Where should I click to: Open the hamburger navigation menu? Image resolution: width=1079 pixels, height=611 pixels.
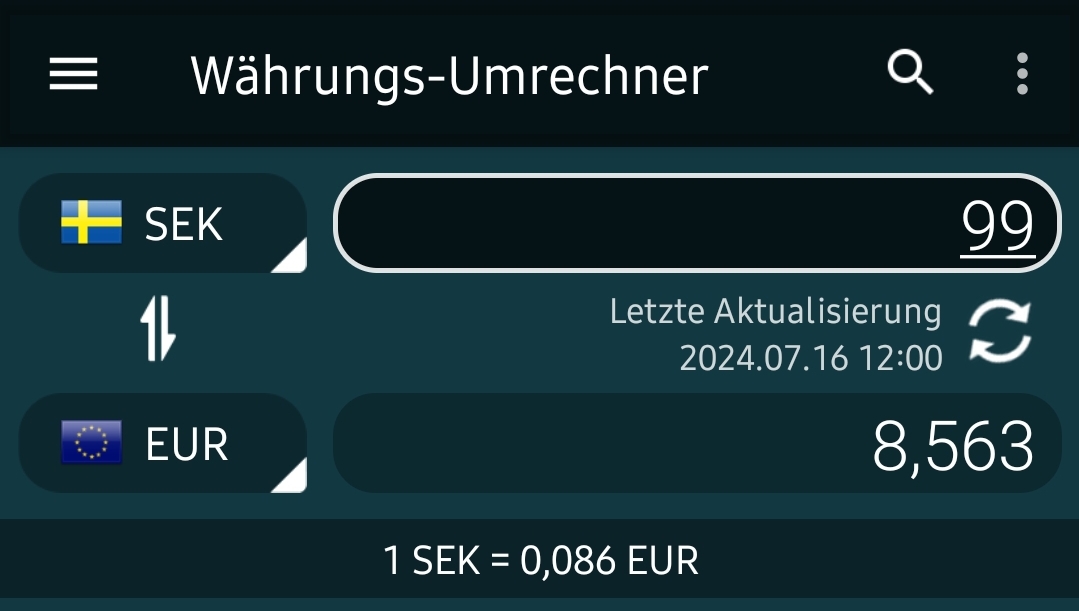(74, 74)
